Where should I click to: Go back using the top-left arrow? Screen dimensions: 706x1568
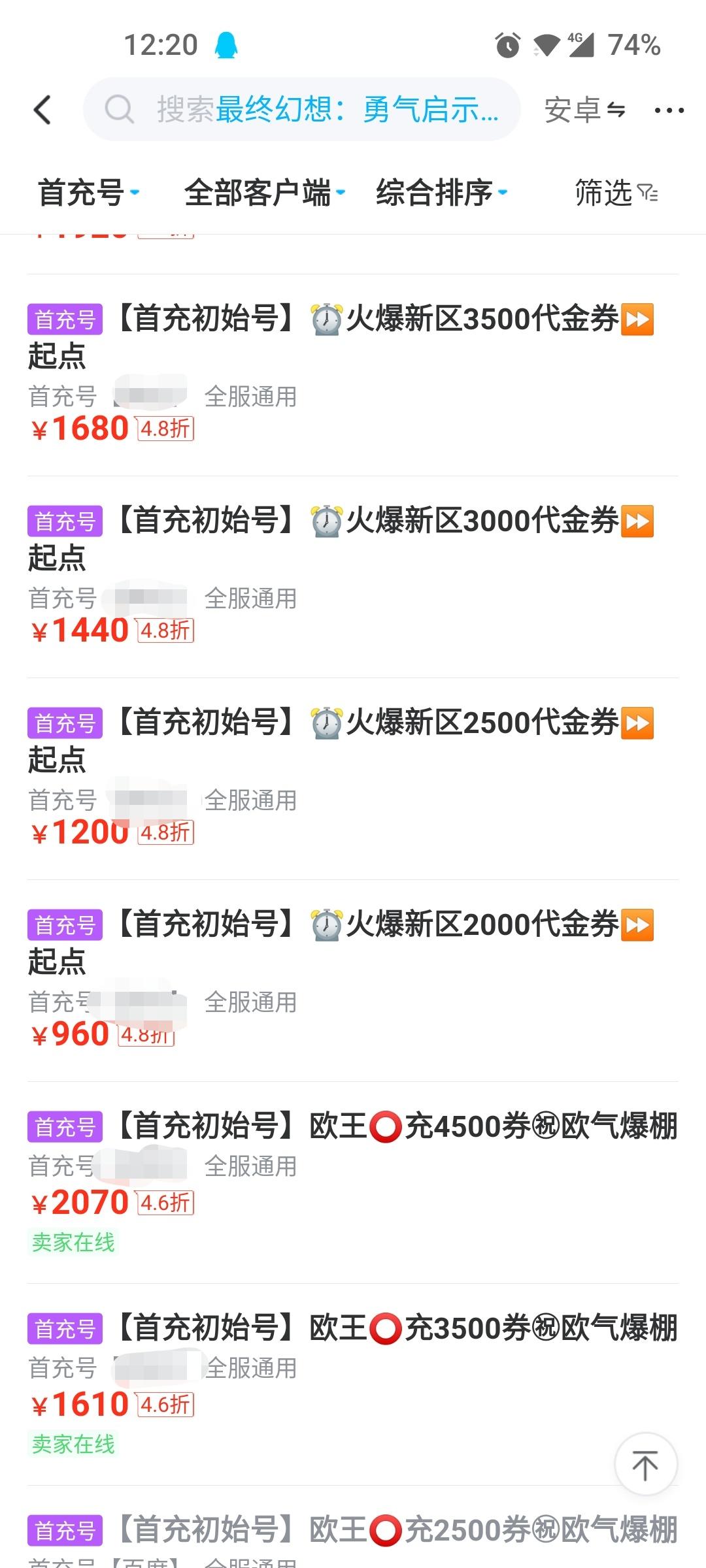click(x=42, y=110)
